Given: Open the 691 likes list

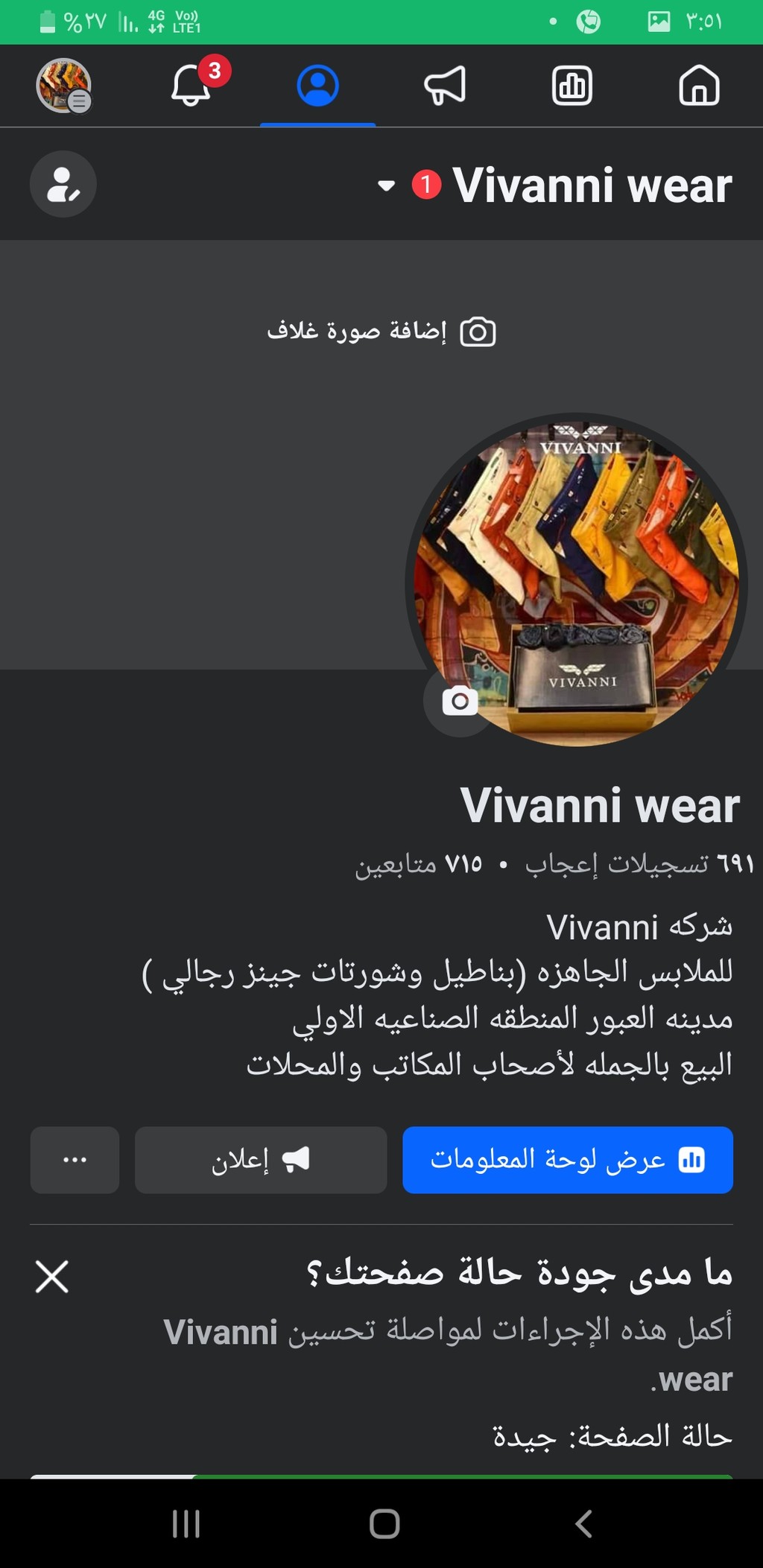Looking at the screenshot, I should tap(639, 864).
